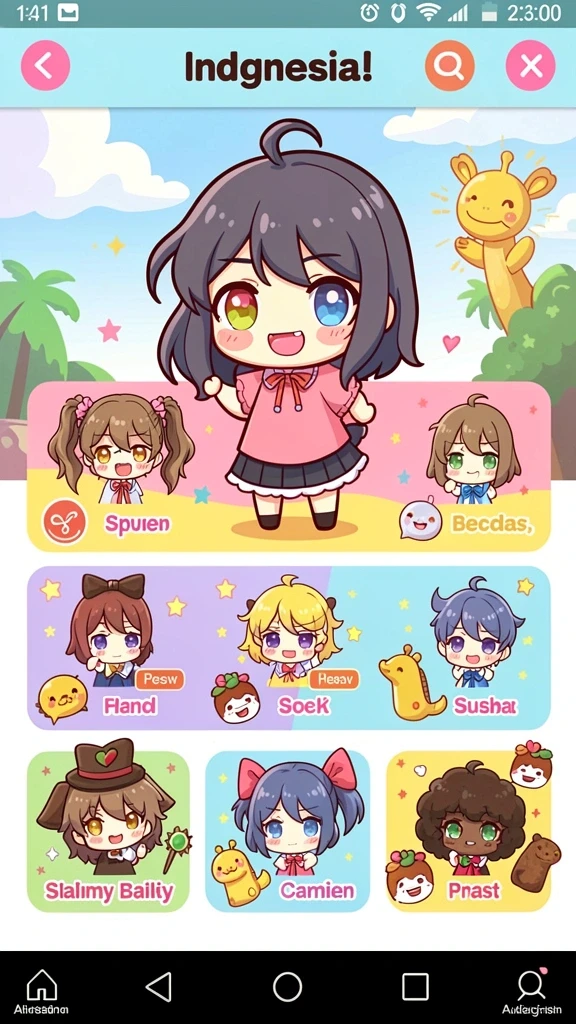Open the home tab in bottom bar
The width and height of the screenshot is (576, 1024).
click(42, 992)
